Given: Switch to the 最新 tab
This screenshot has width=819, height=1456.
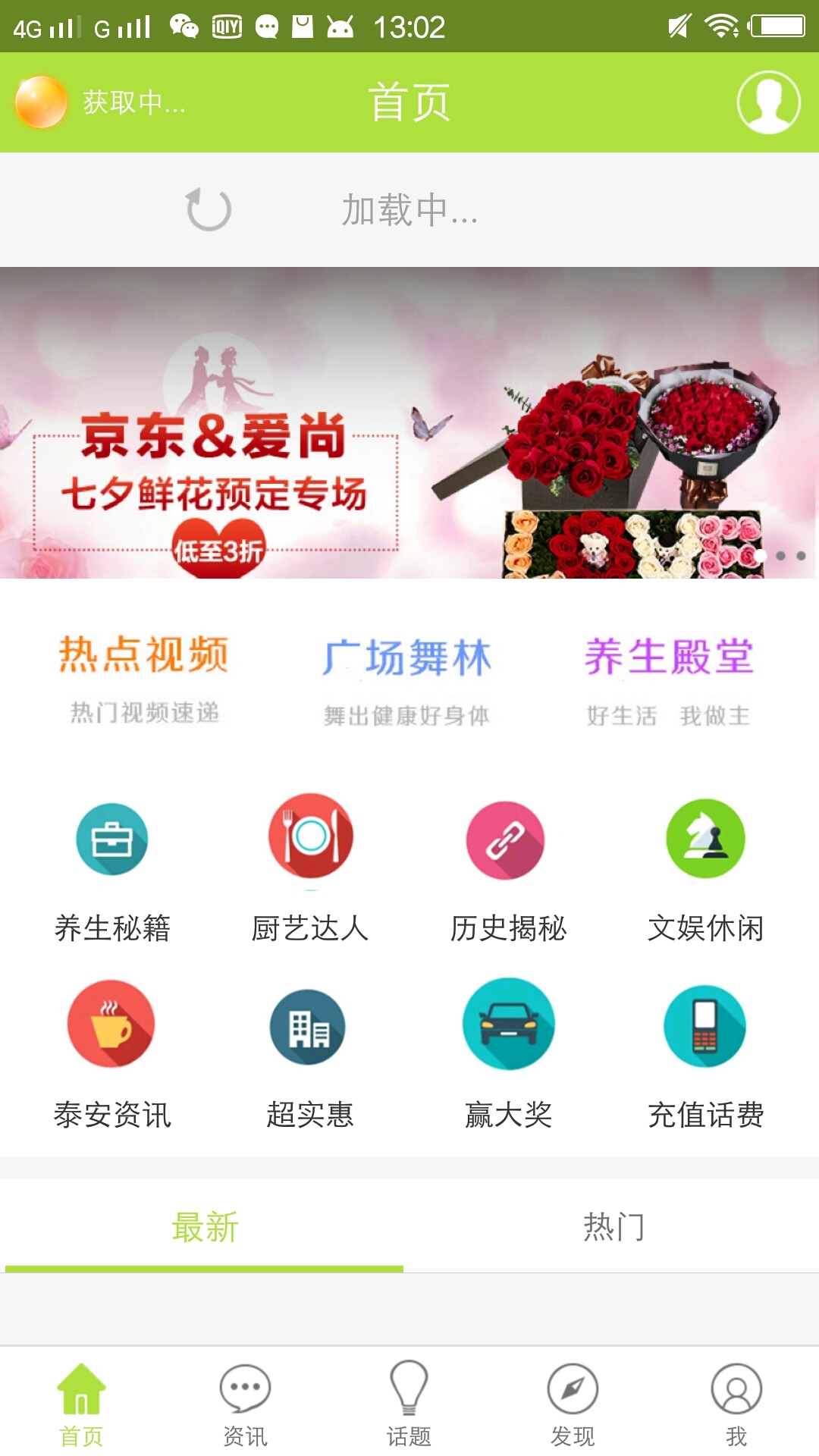Looking at the screenshot, I should click(x=205, y=1223).
